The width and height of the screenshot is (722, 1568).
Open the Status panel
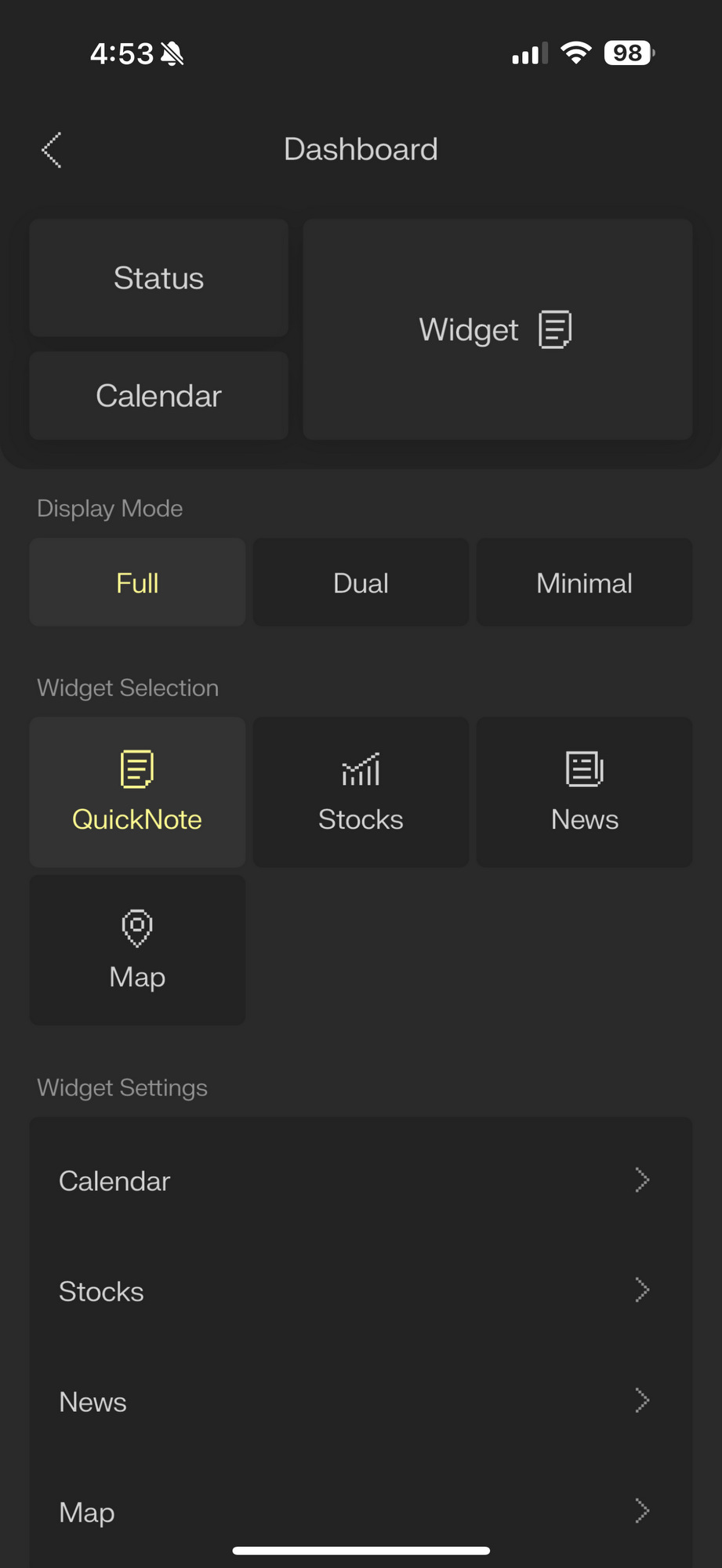click(x=158, y=278)
